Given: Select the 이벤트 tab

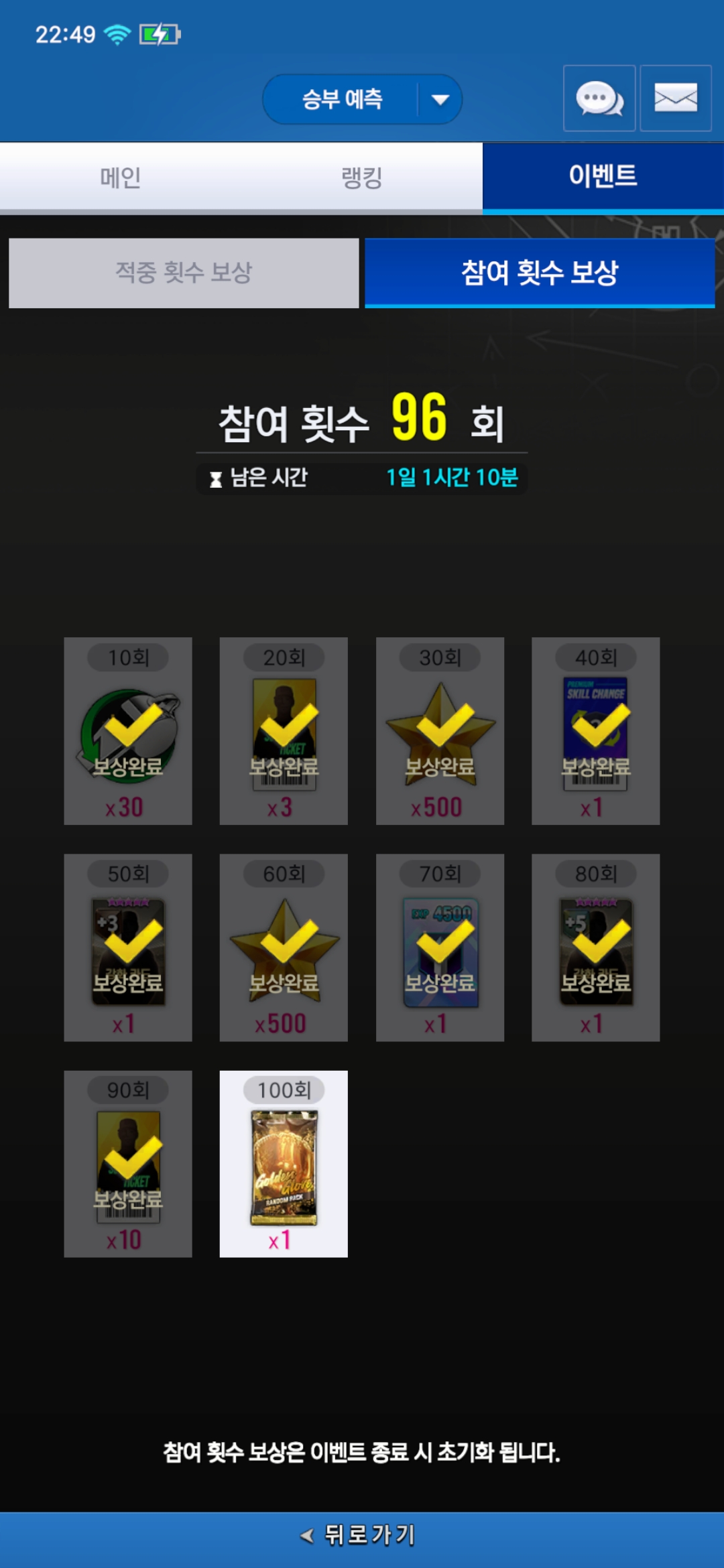Looking at the screenshot, I should coord(603,176).
